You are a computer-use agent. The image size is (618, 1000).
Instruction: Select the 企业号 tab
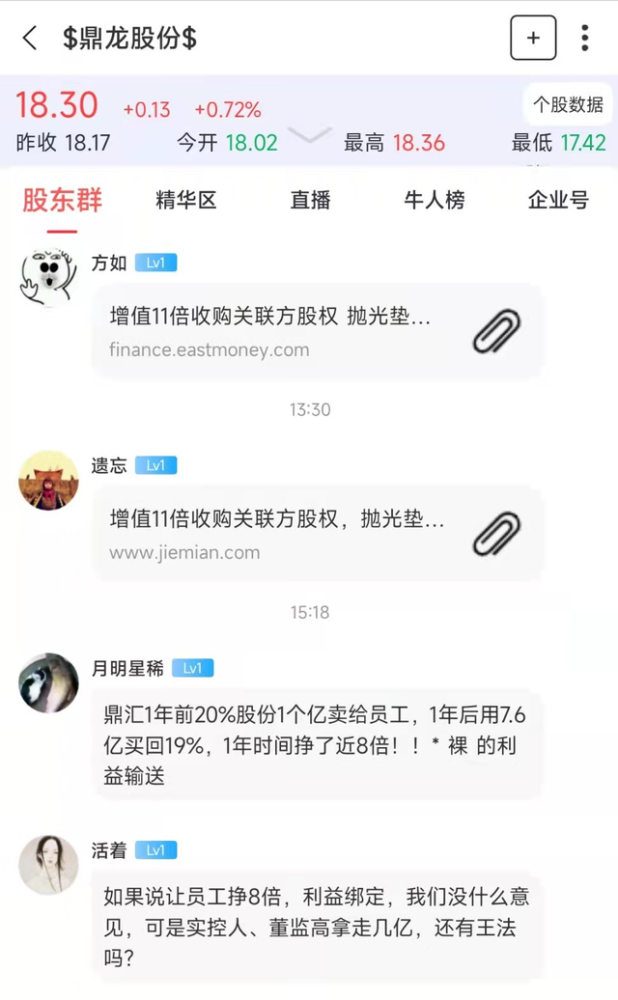(x=558, y=200)
